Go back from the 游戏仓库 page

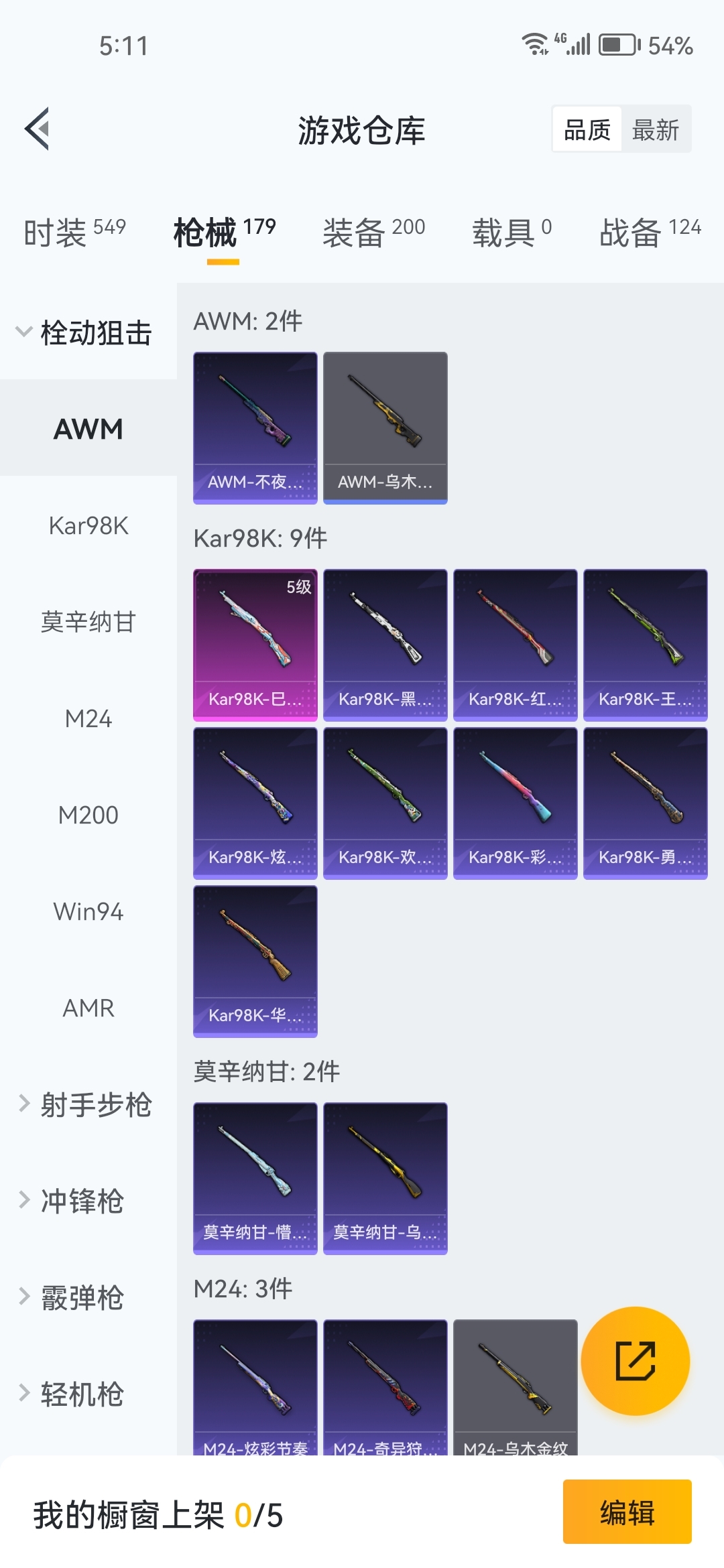pyautogui.click(x=38, y=129)
